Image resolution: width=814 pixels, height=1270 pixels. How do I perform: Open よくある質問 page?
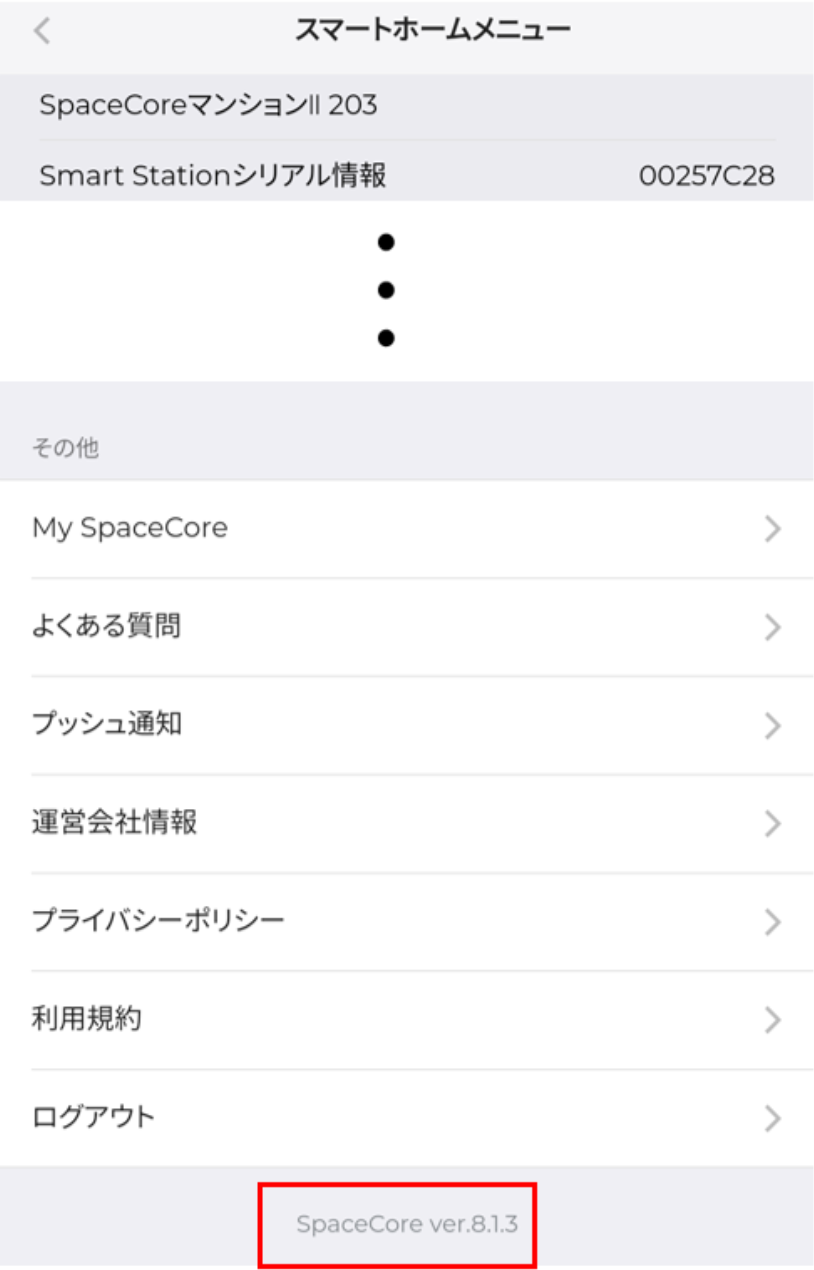point(406,627)
